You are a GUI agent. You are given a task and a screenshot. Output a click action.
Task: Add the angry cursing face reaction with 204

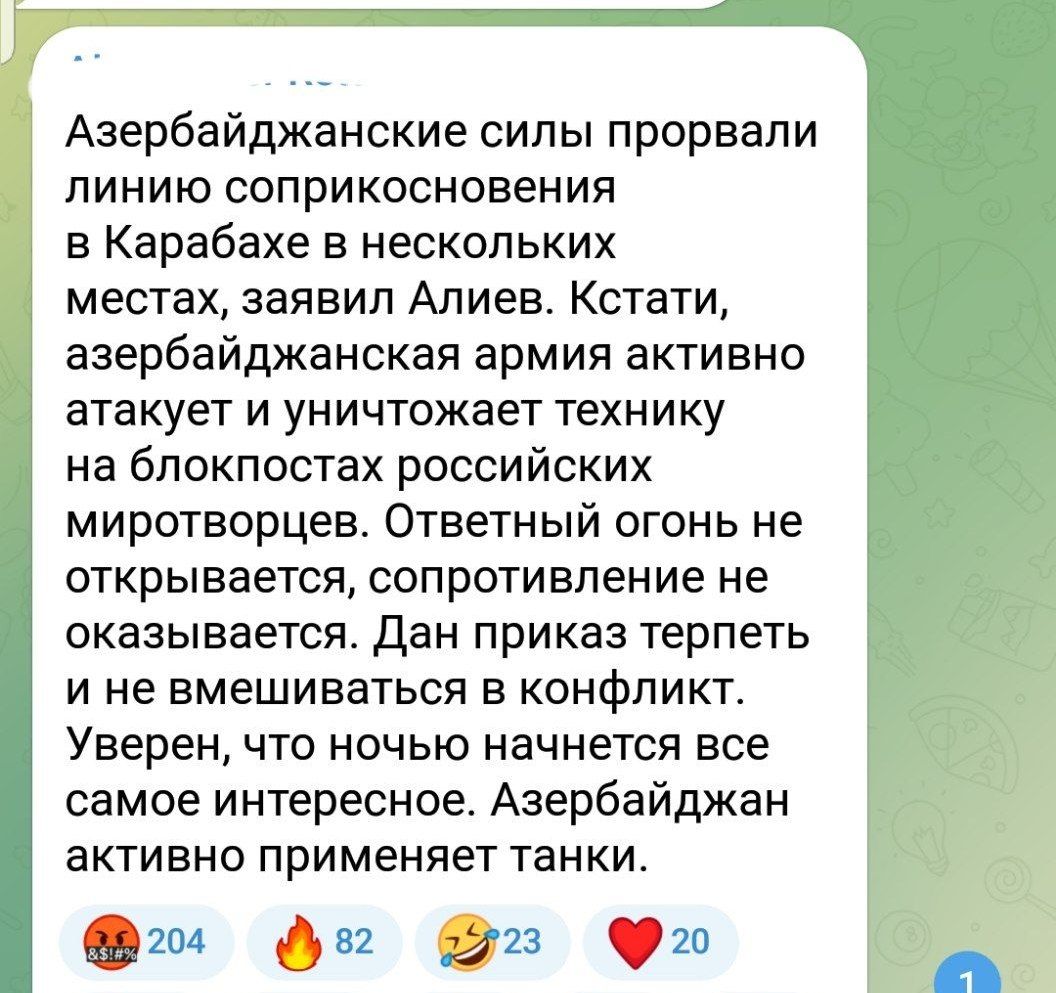(145, 940)
